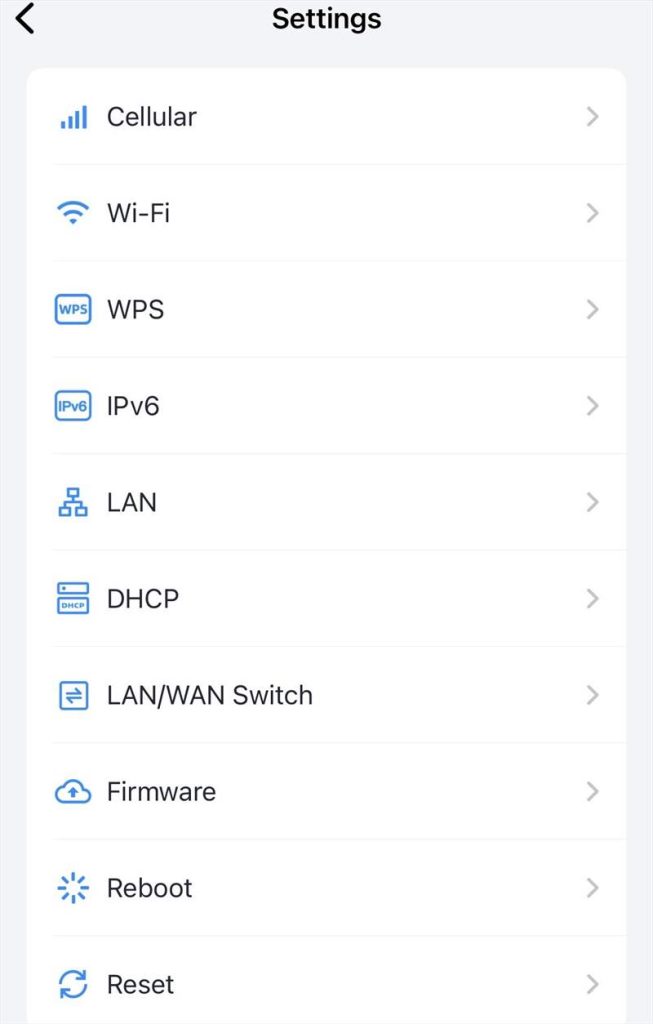Go back using the top-left arrow
Screen dimensions: 653x1024
(x=25, y=19)
